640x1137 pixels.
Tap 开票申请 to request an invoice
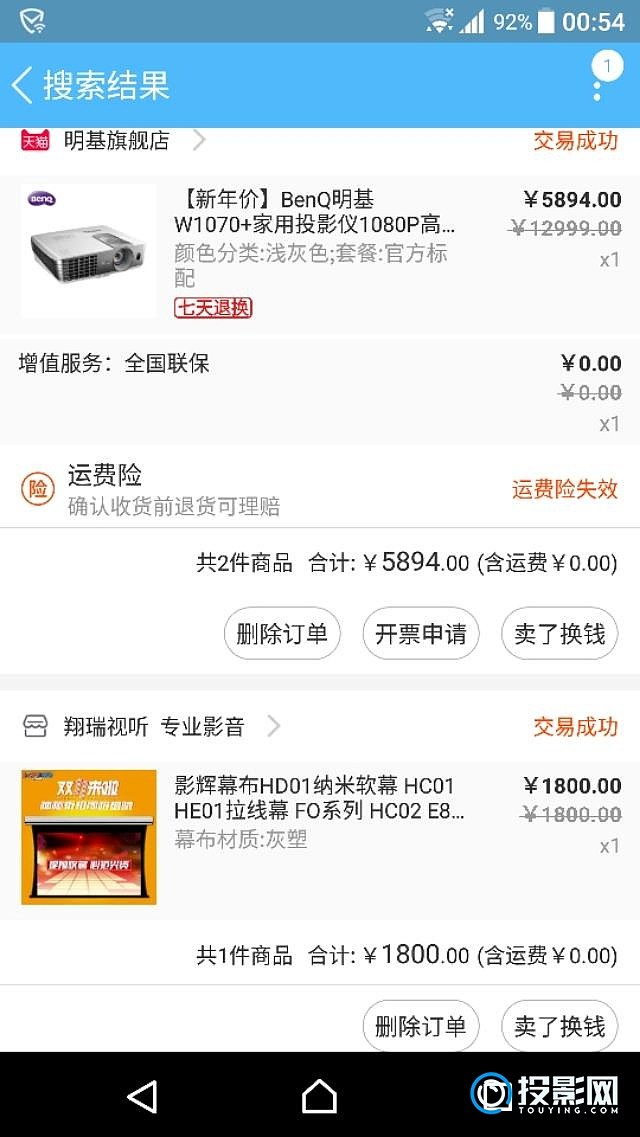[x=421, y=634]
